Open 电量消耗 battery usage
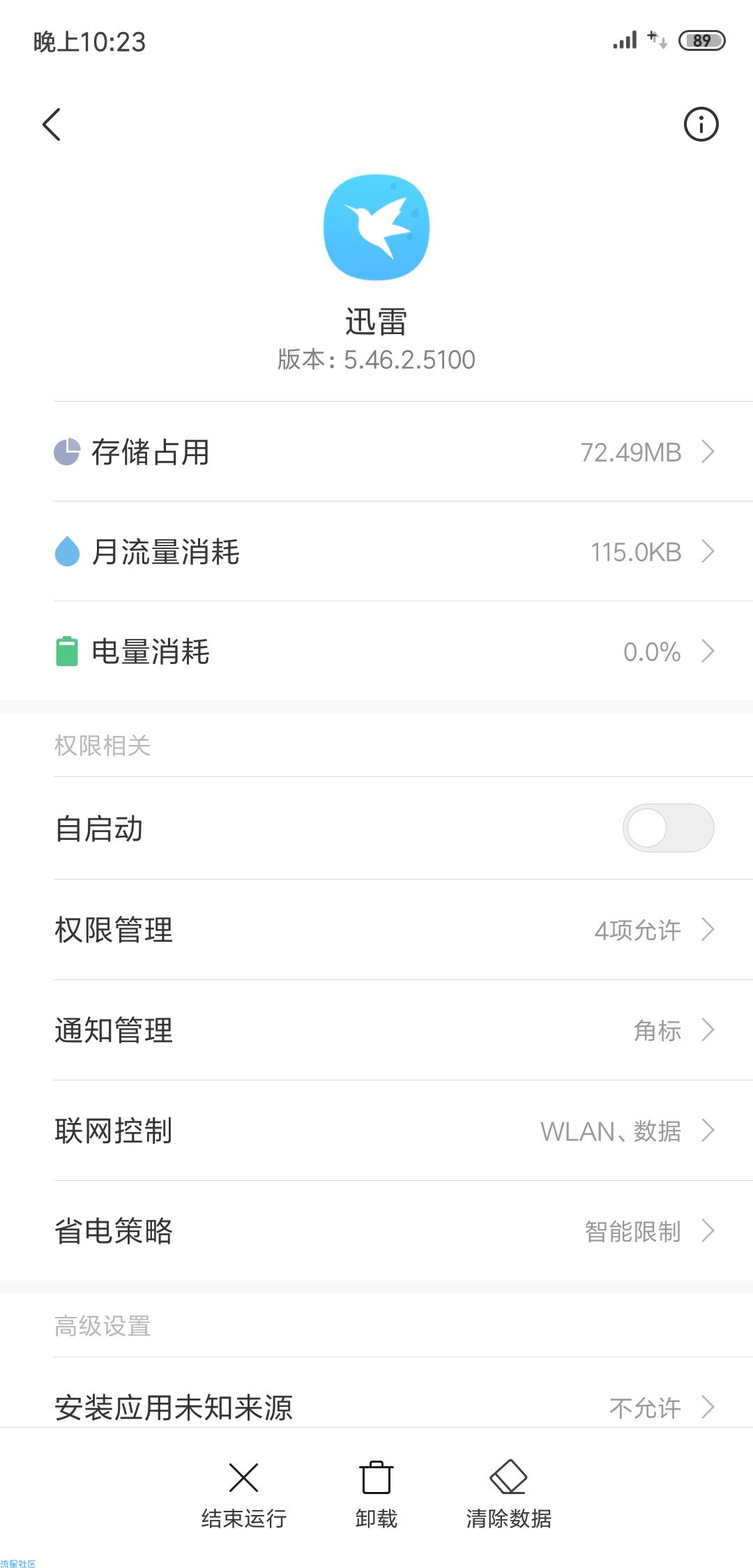This screenshot has height=1568, width=753. [x=376, y=651]
